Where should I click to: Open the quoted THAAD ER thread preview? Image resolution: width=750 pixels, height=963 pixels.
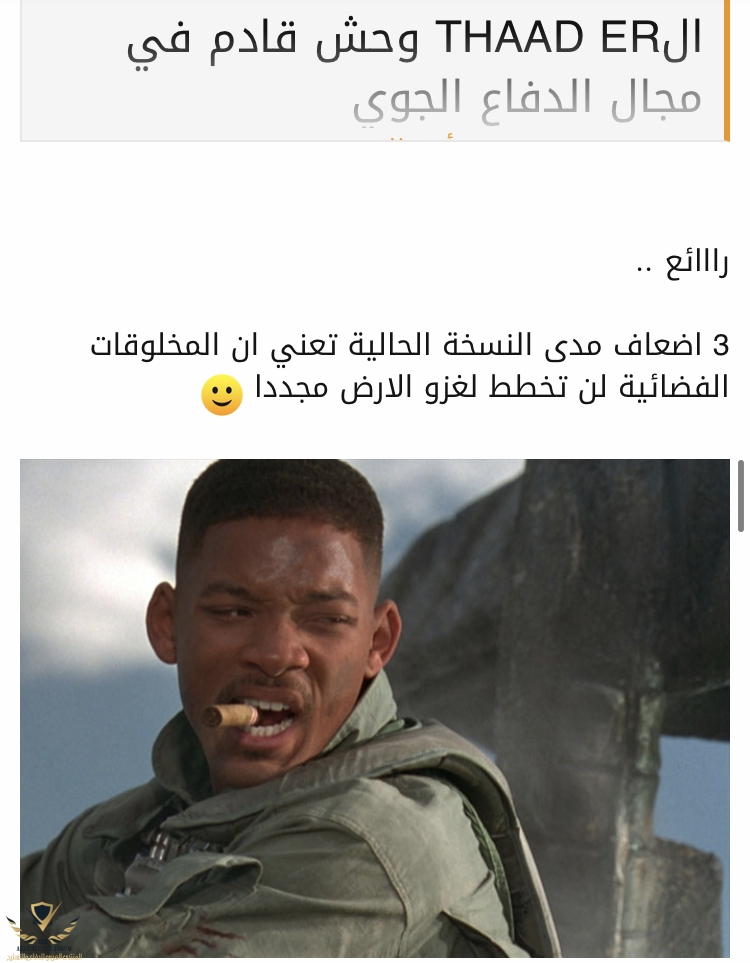[x=414, y=66]
